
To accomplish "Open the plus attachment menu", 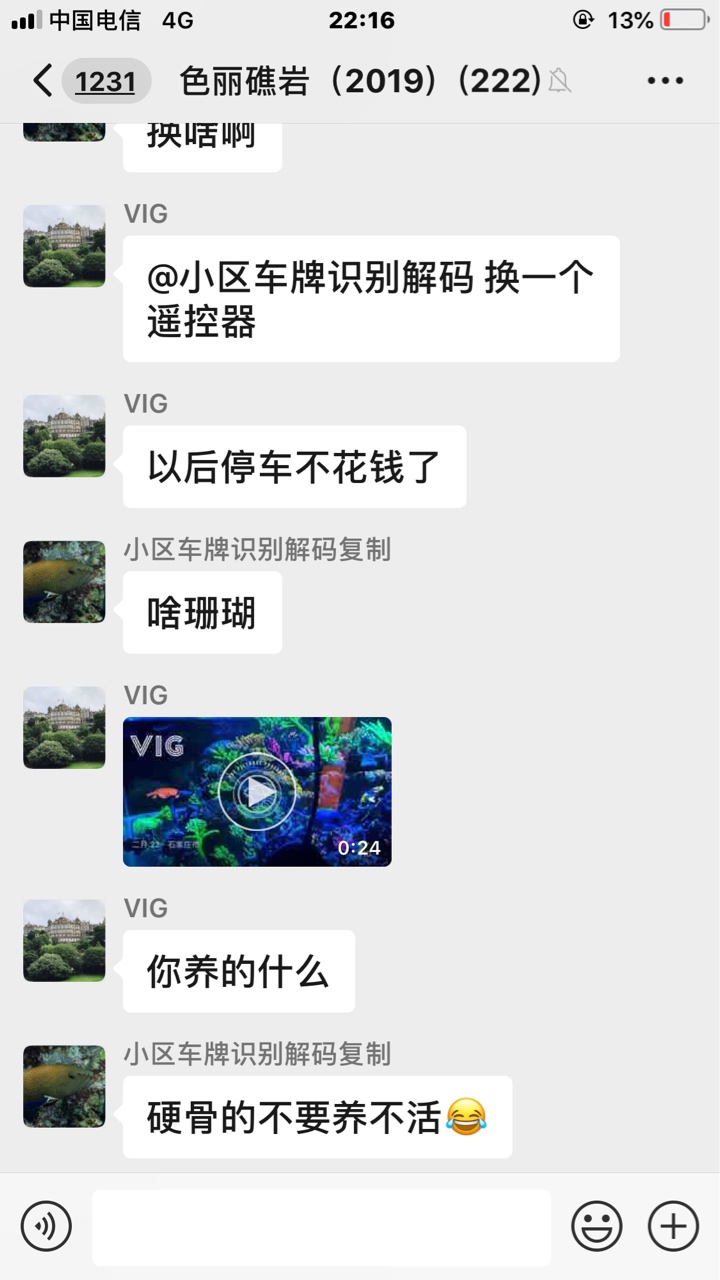I will tap(674, 1226).
